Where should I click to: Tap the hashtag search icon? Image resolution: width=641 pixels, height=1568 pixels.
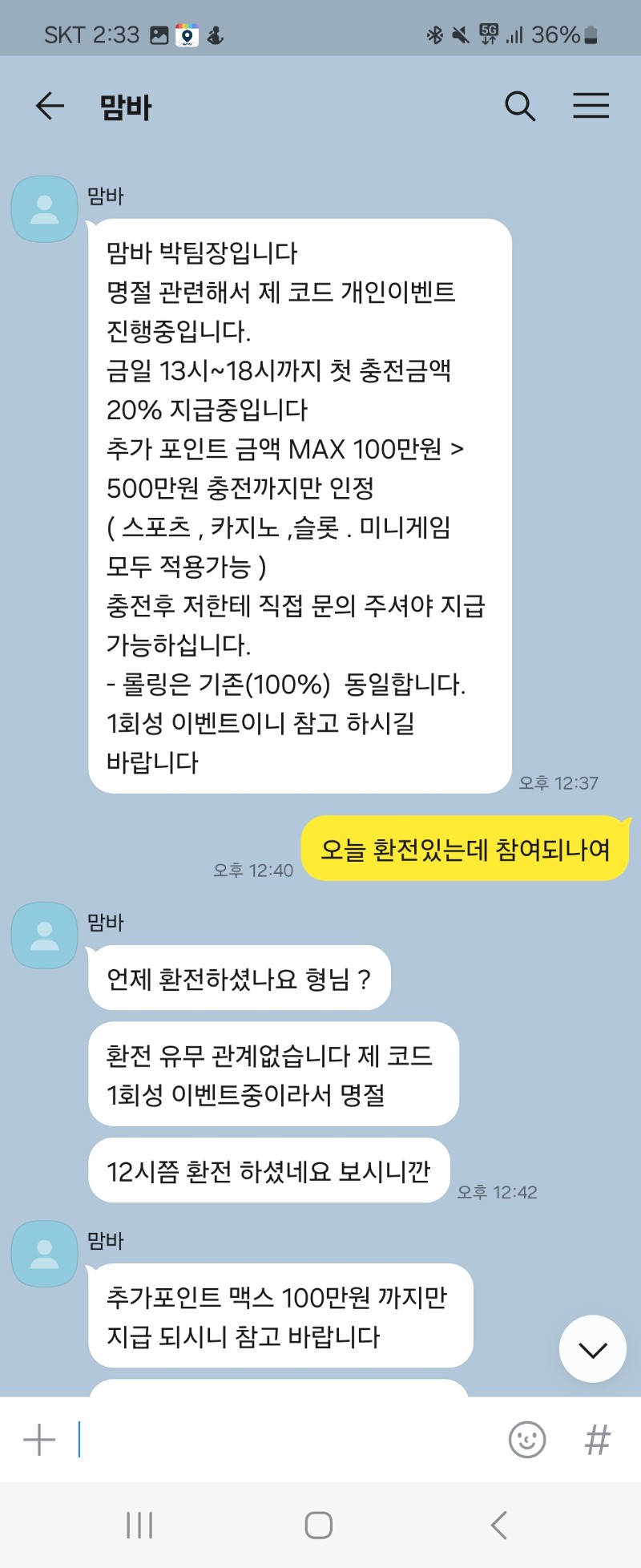[598, 1440]
